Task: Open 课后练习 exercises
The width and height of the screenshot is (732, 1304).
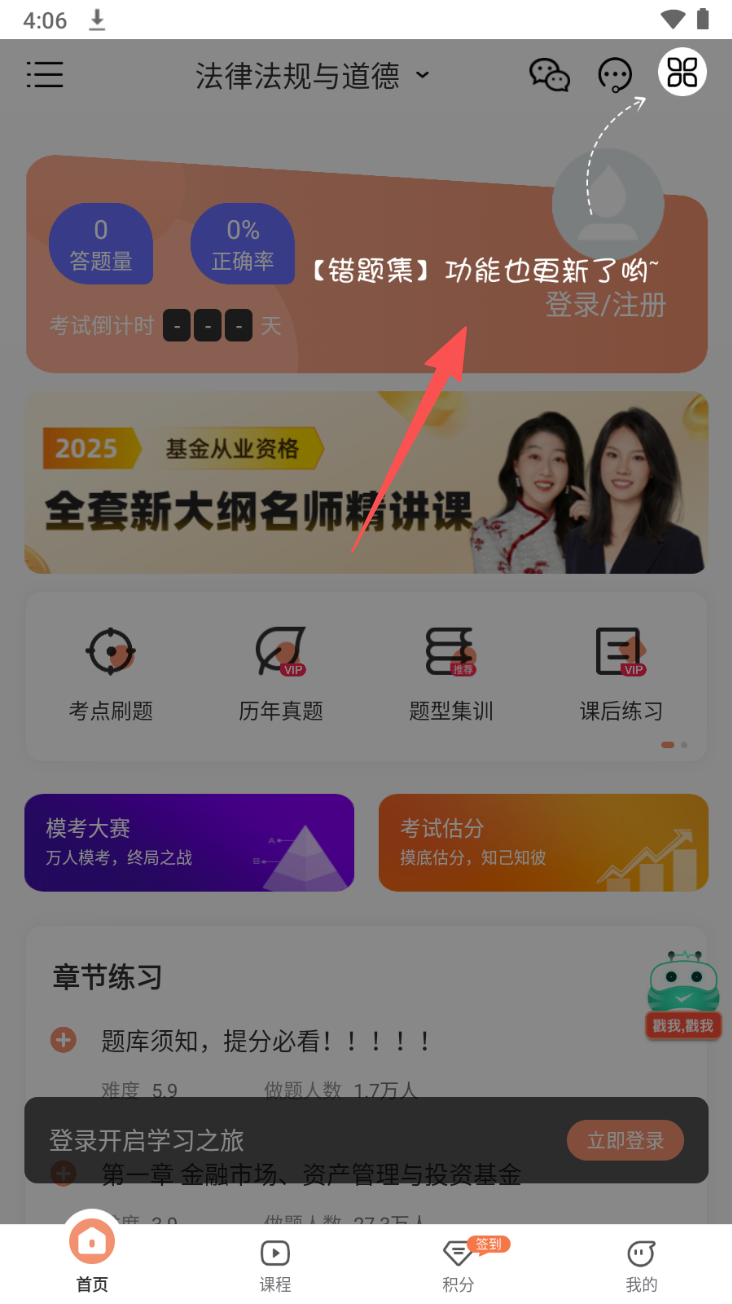Action: tap(621, 673)
